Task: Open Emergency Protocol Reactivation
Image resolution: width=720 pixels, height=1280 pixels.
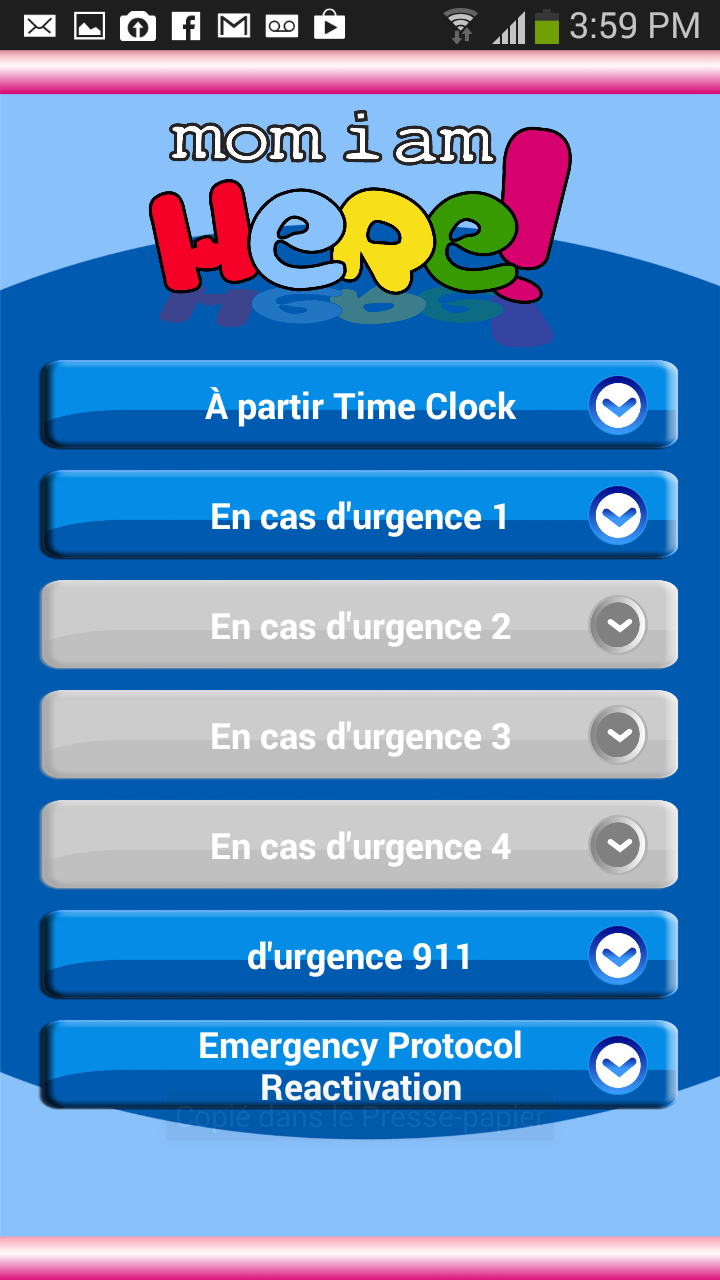Action: (360, 1065)
